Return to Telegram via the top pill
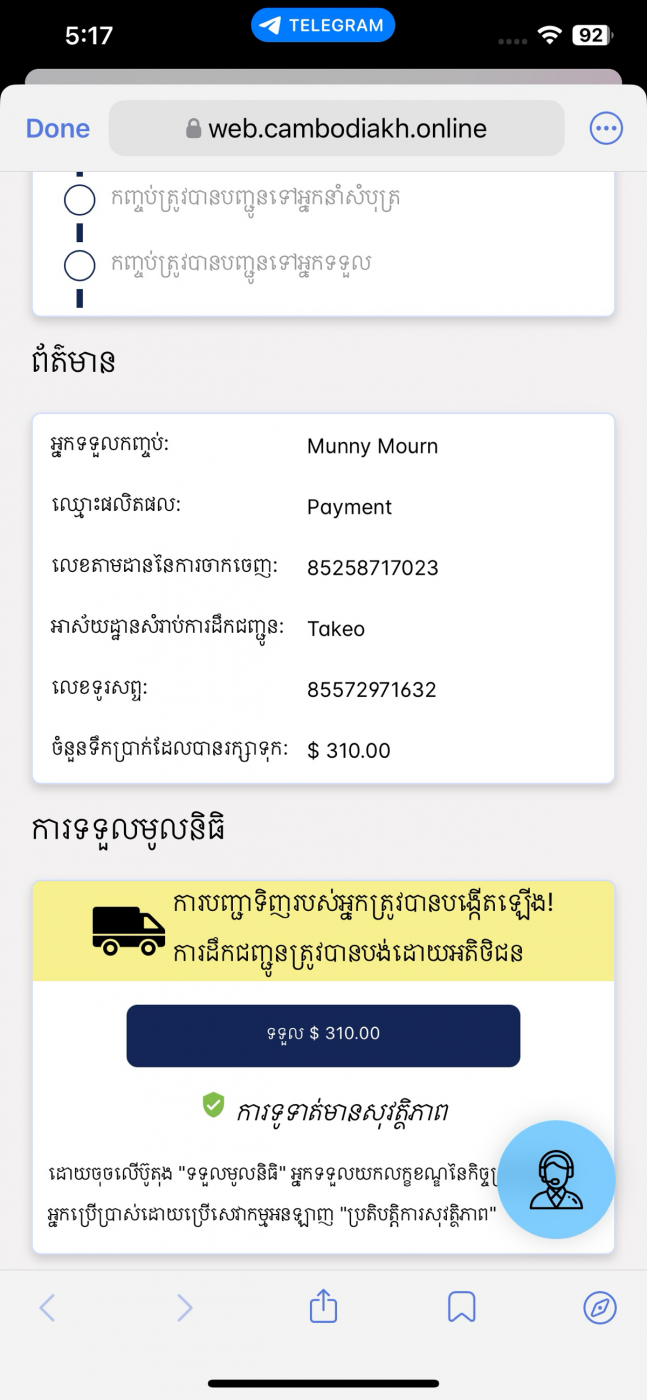Viewport: 647px width, 1400px height. (323, 26)
